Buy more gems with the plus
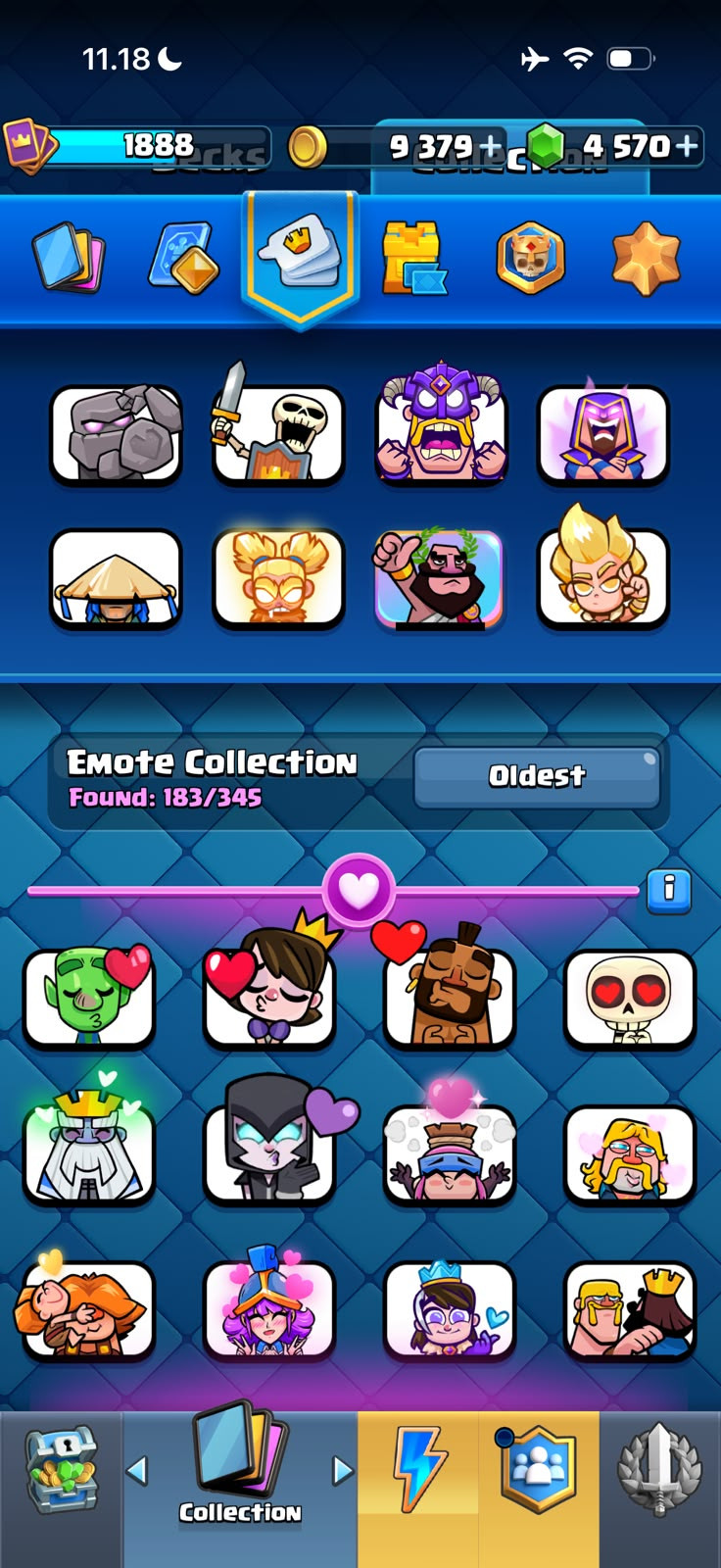The width and height of the screenshot is (721, 1568). click(688, 146)
